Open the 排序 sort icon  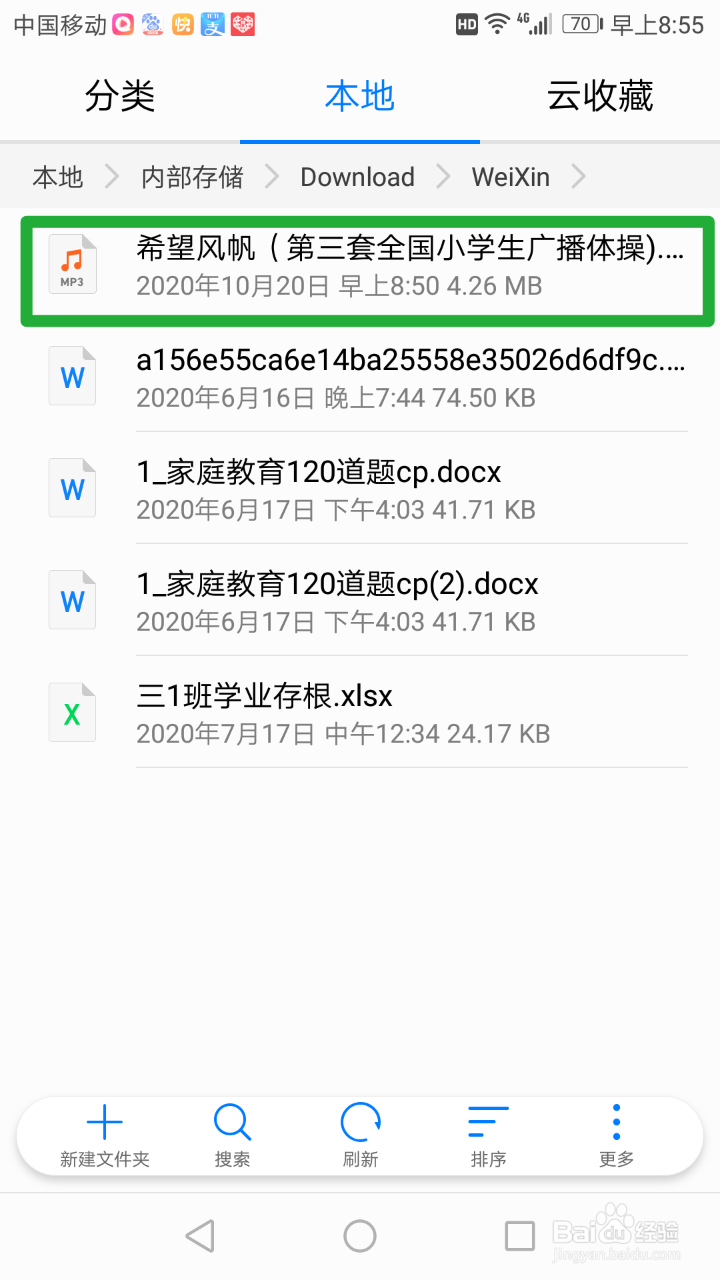487,1122
